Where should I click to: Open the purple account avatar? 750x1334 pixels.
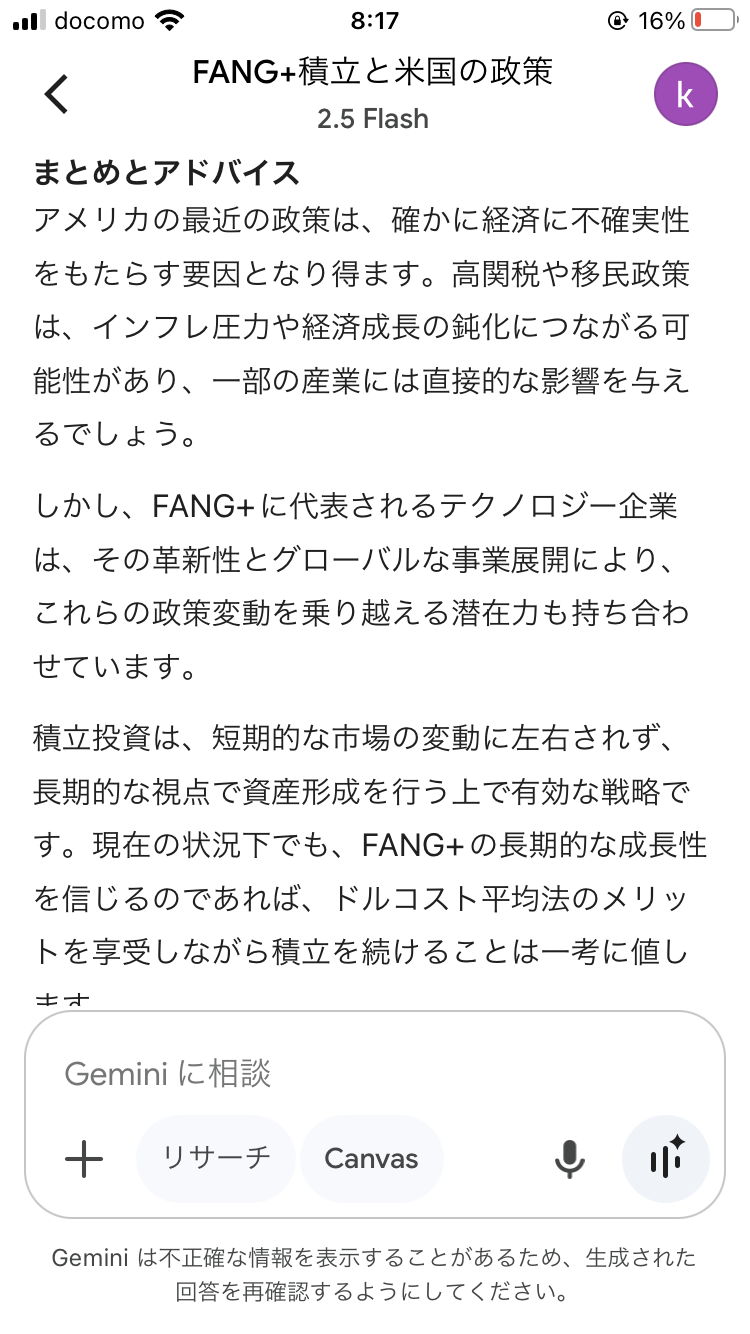point(685,94)
